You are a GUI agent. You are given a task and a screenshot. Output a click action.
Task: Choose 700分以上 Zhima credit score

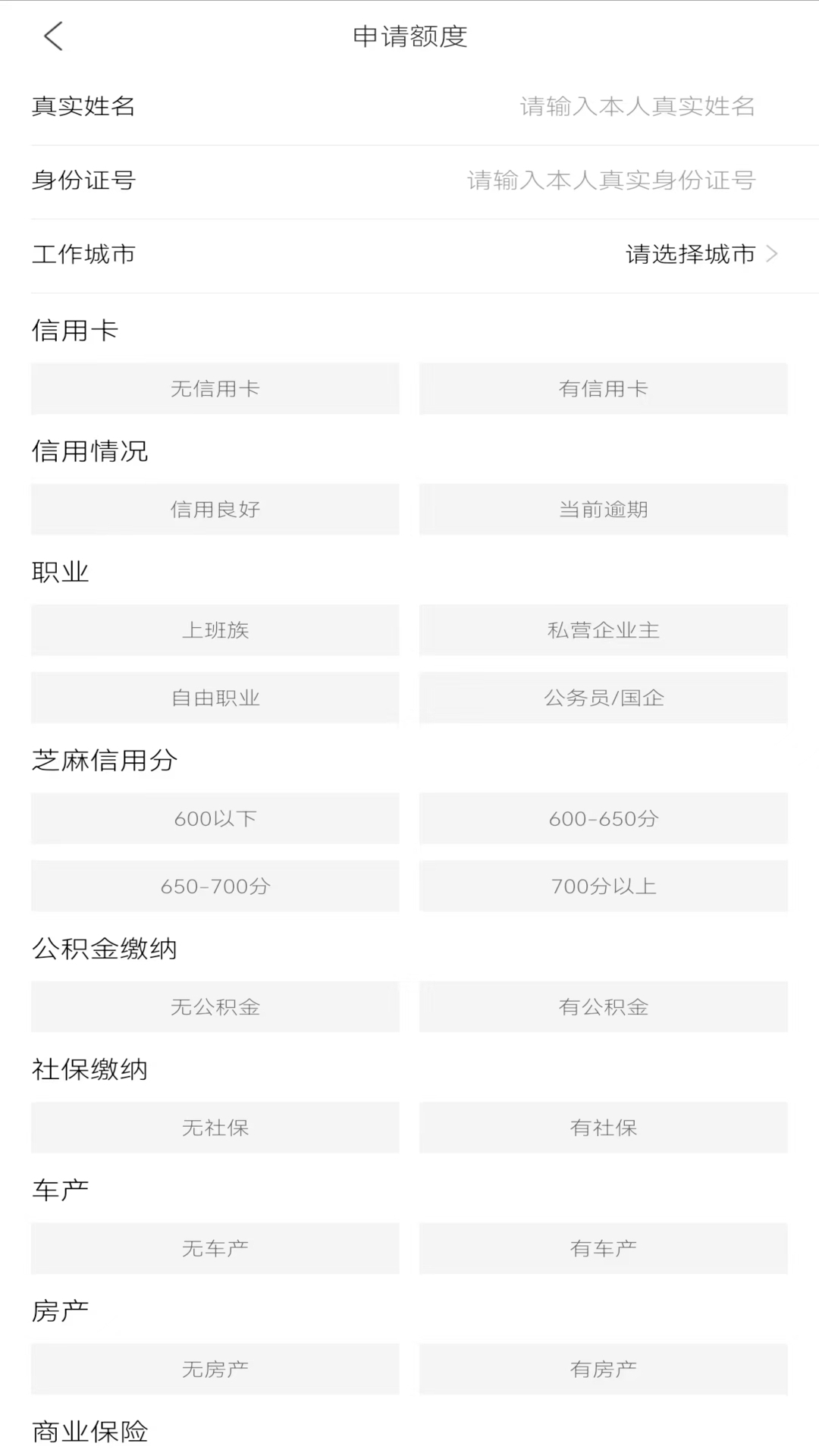(x=603, y=886)
